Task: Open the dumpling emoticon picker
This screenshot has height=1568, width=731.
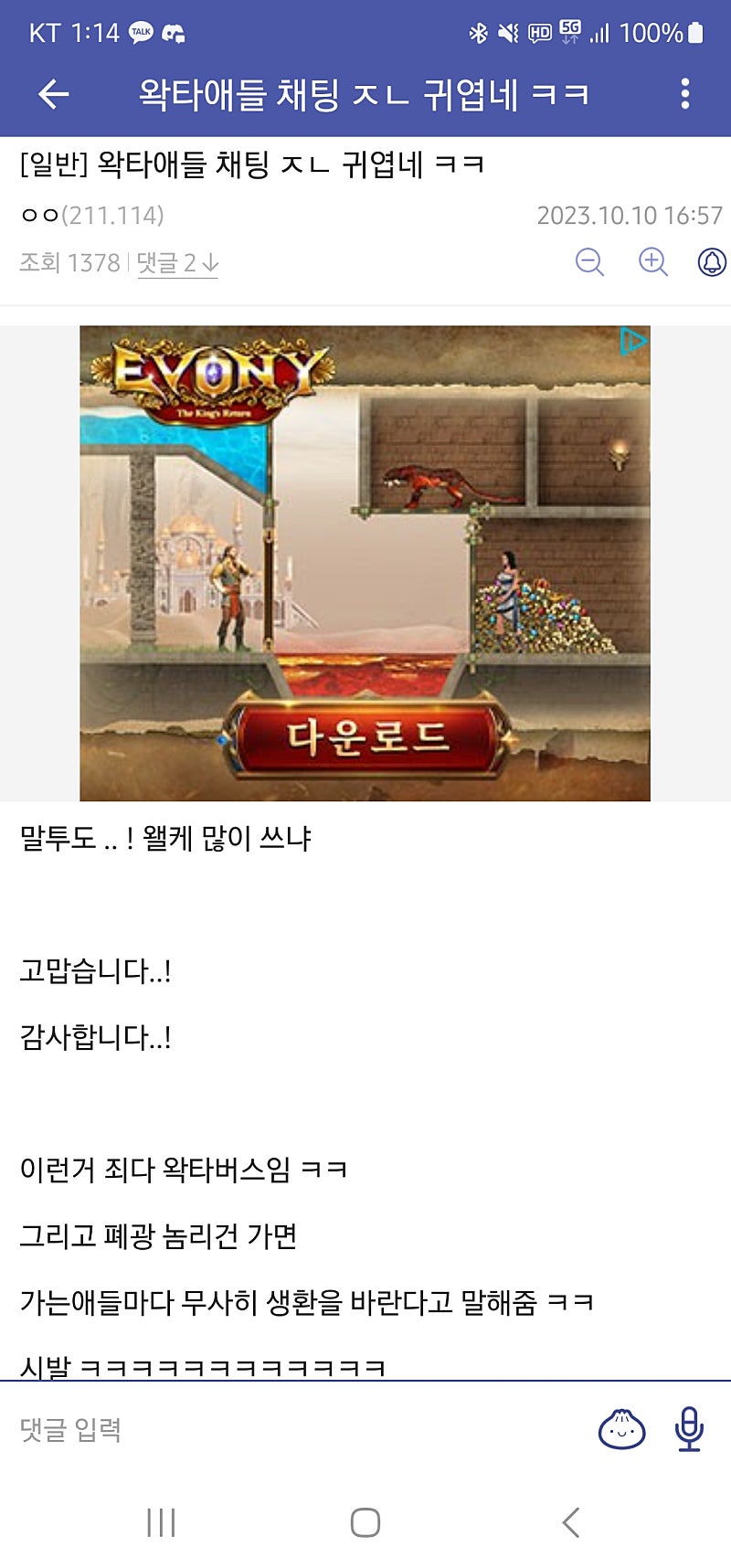Action: click(621, 1429)
